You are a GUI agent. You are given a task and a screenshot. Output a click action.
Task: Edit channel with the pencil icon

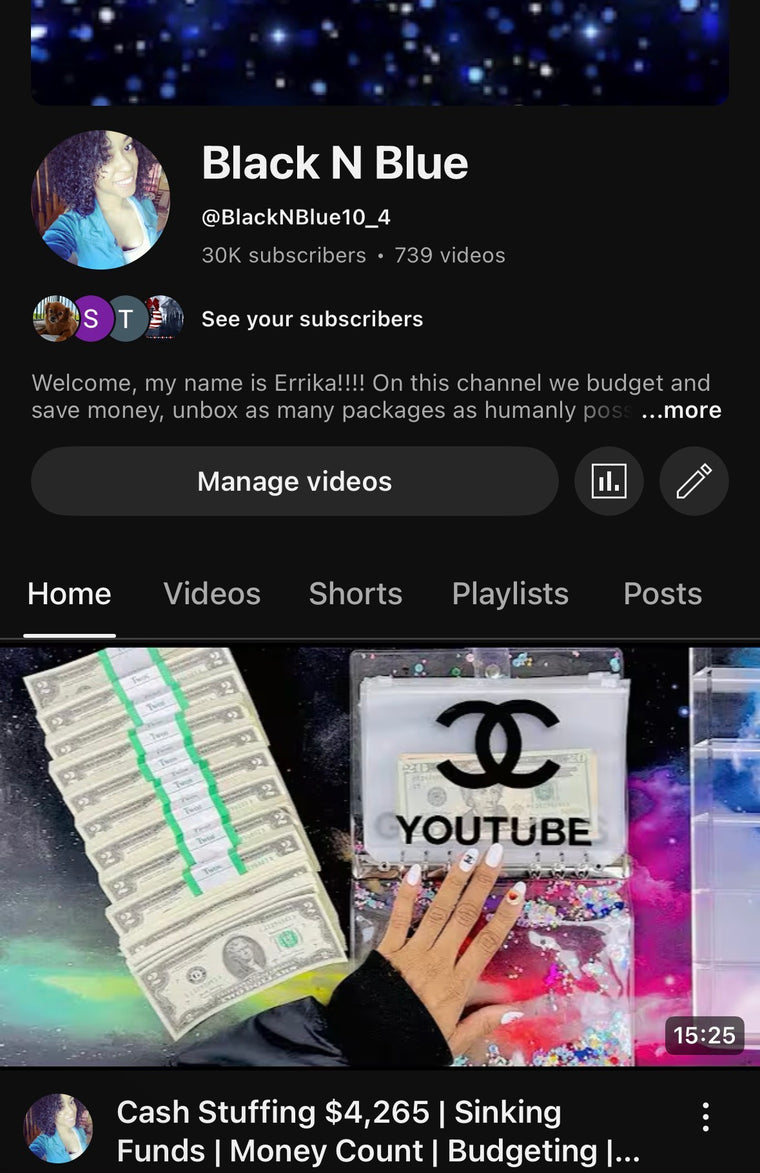coord(694,481)
